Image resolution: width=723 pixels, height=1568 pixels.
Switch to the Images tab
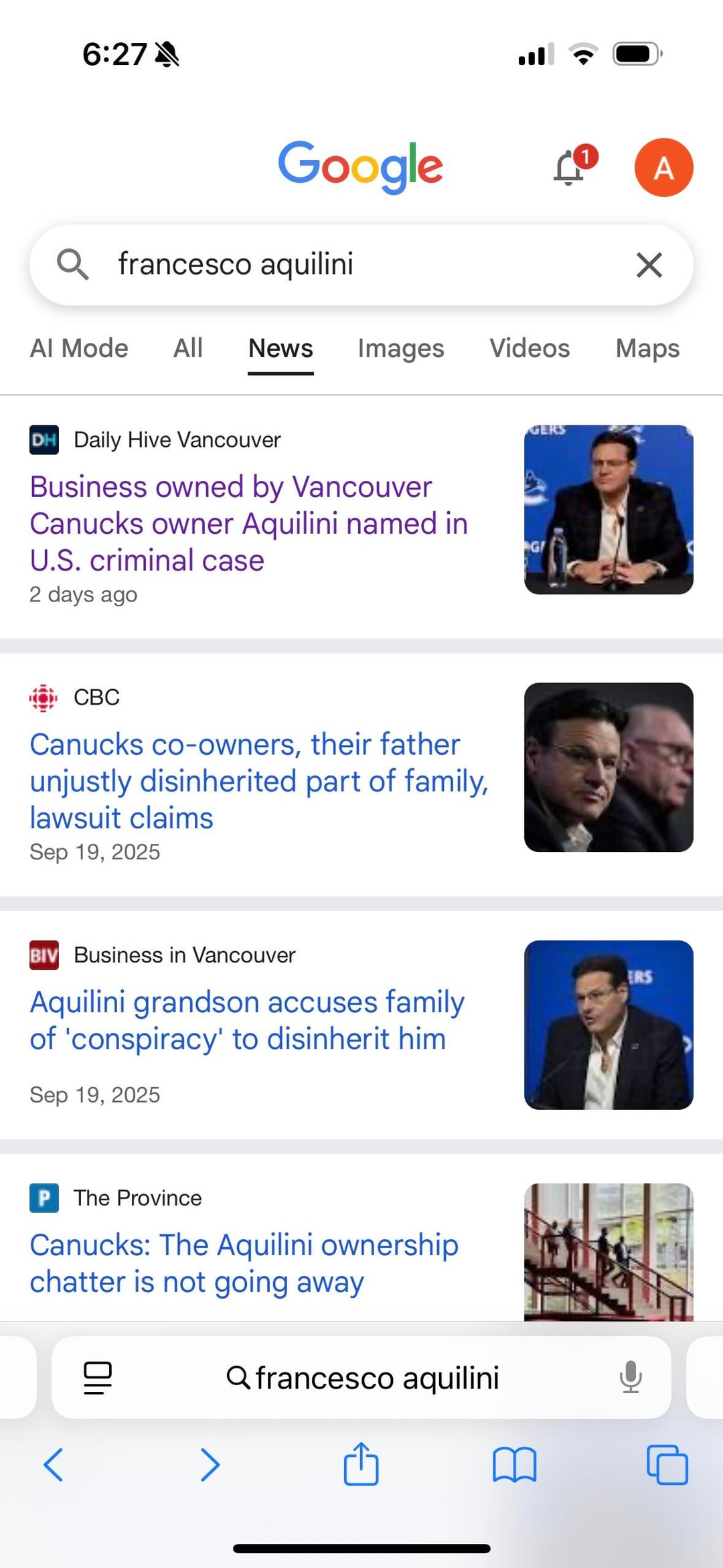tap(400, 349)
